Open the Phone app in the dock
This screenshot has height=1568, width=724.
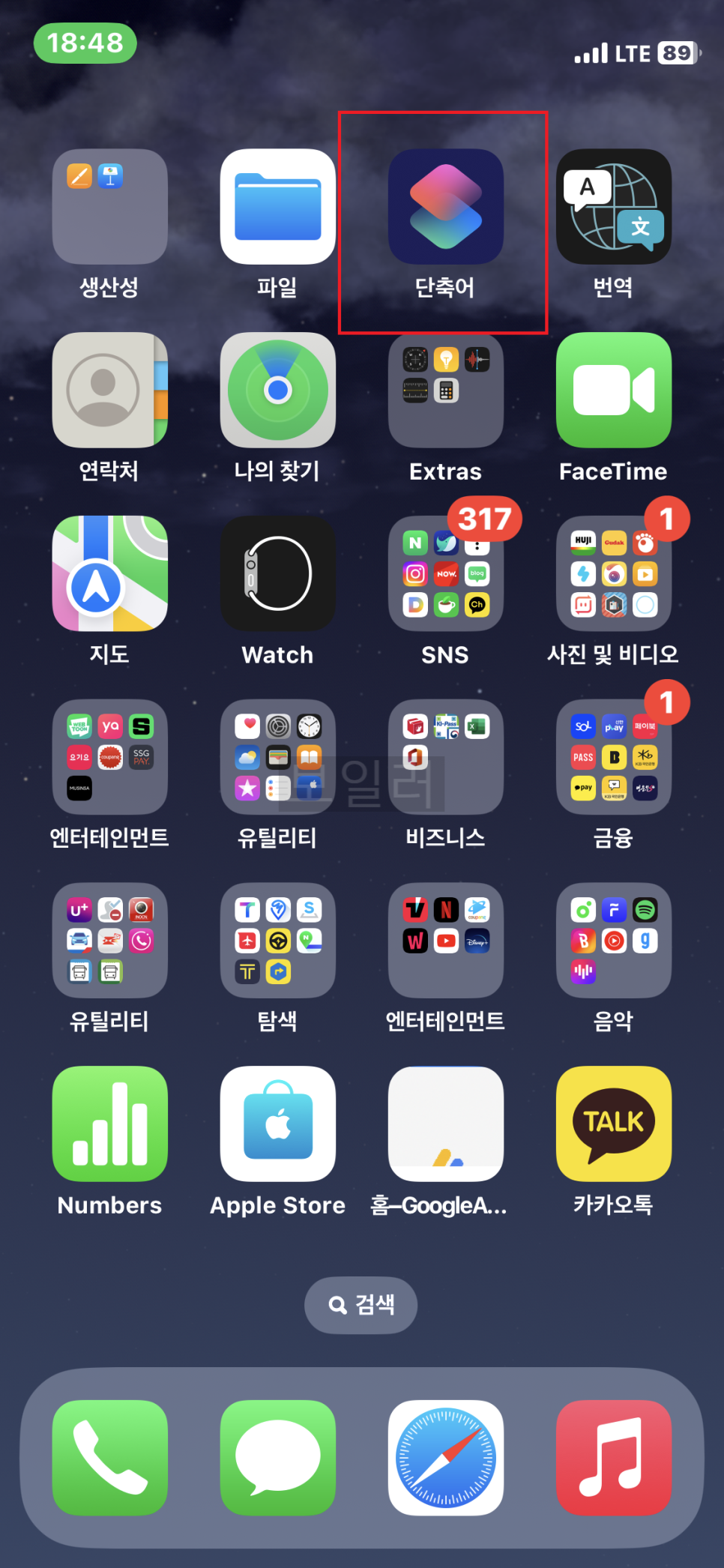tap(110, 1458)
